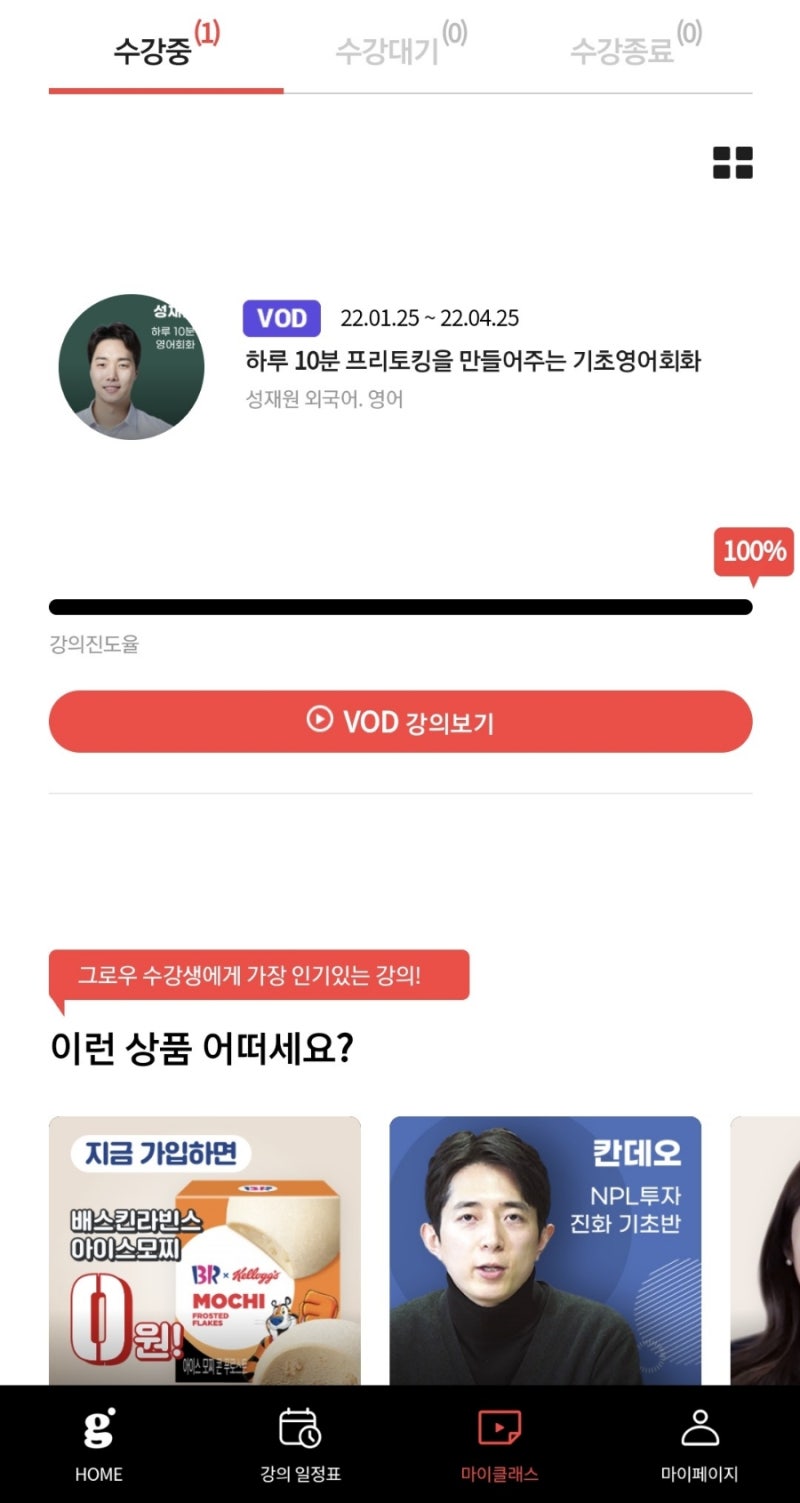This screenshot has height=1503, width=800.
Task: Switch to the 수강대기 tab
Action: (x=400, y=50)
